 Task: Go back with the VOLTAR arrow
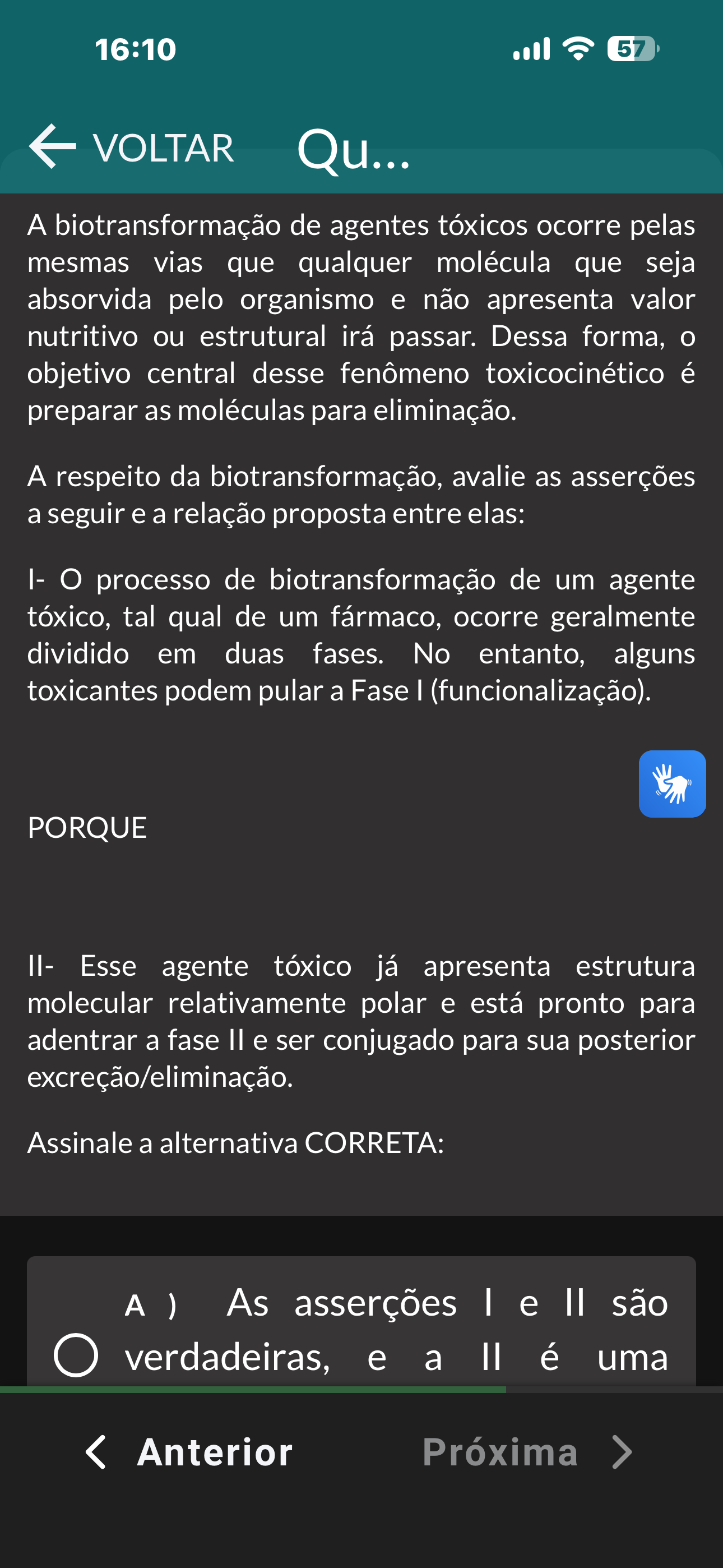[132, 147]
